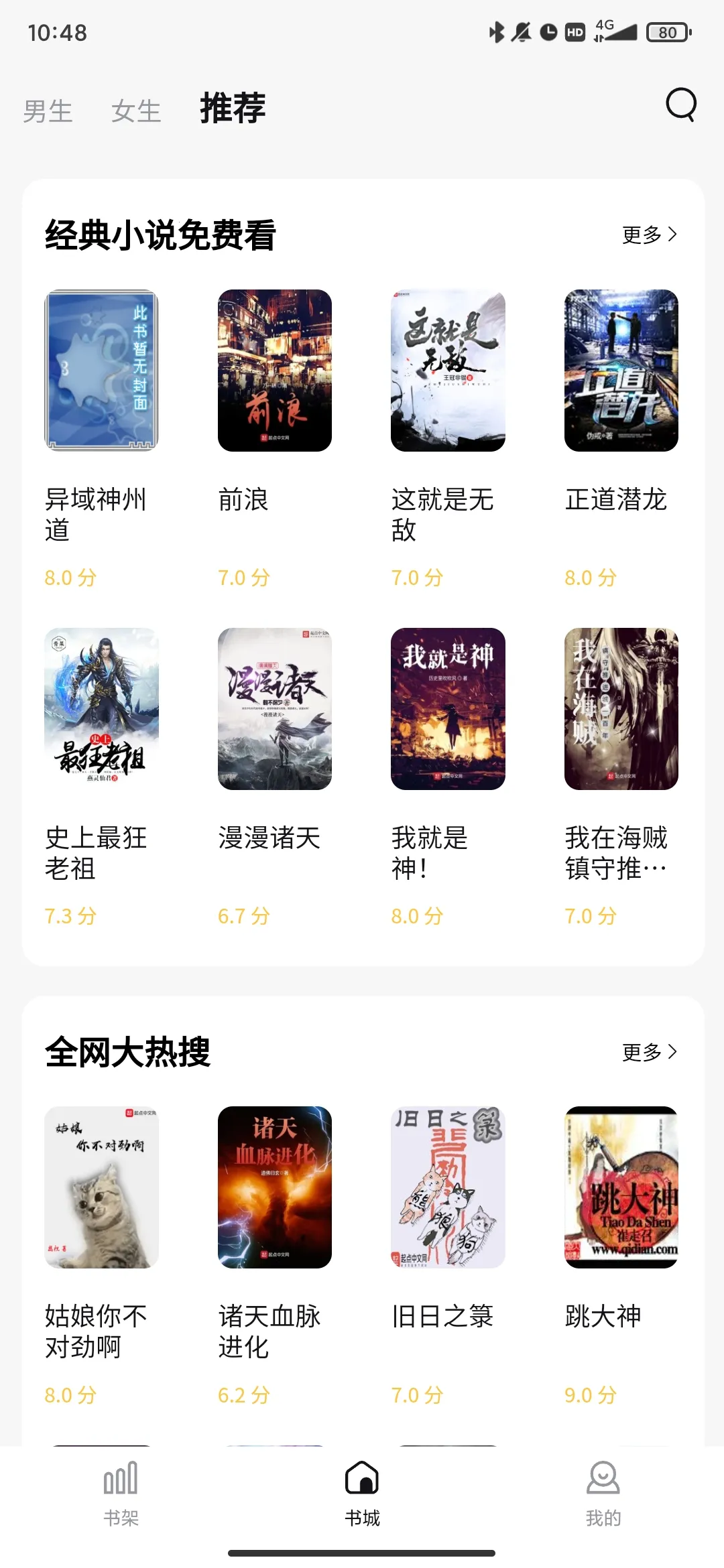Open the 史上最狂老祖 cover image
The image size is (724, 1568).
(x=102, y=709)
